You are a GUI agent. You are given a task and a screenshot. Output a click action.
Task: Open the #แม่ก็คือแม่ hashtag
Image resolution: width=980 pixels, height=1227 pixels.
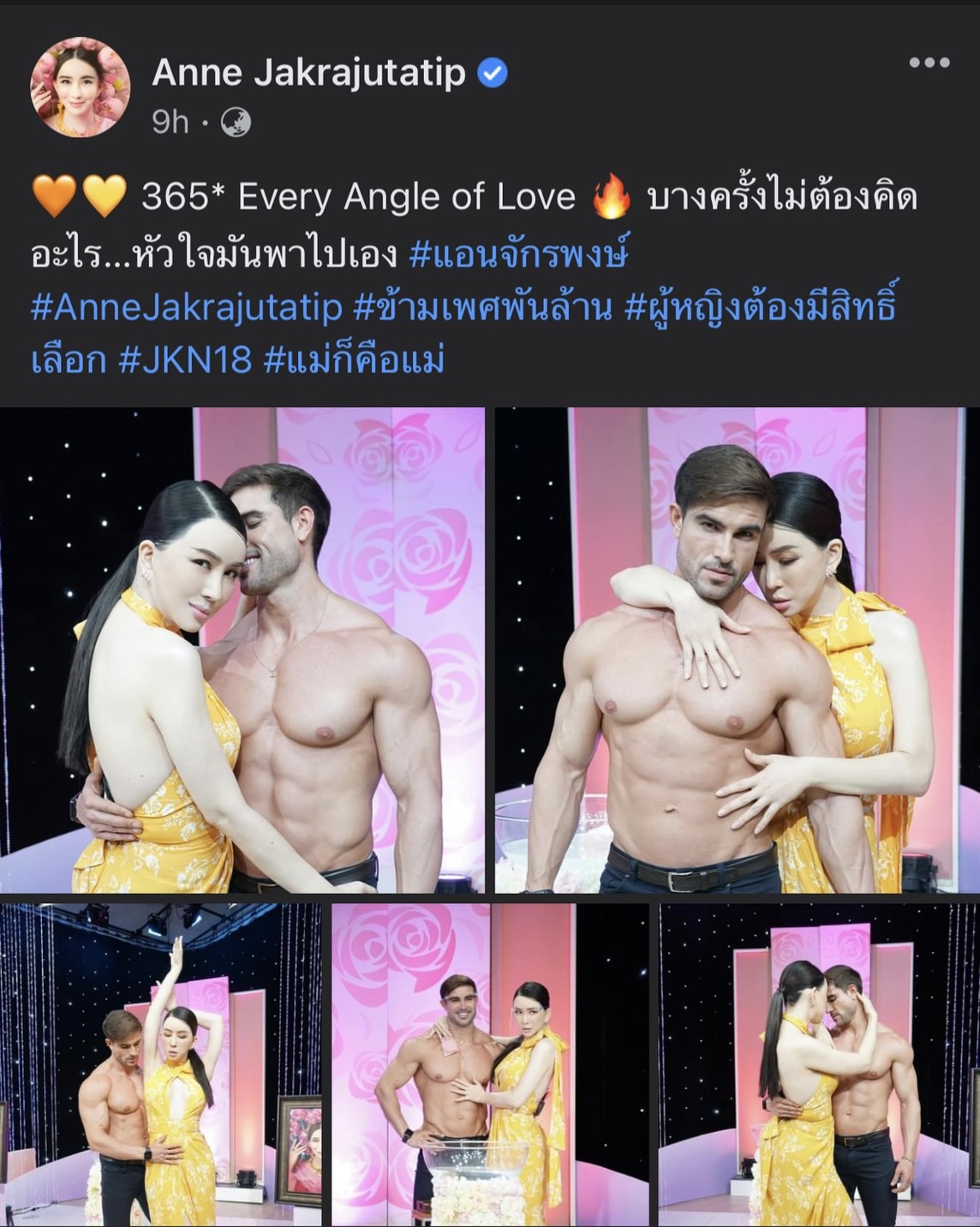(354, 361)
